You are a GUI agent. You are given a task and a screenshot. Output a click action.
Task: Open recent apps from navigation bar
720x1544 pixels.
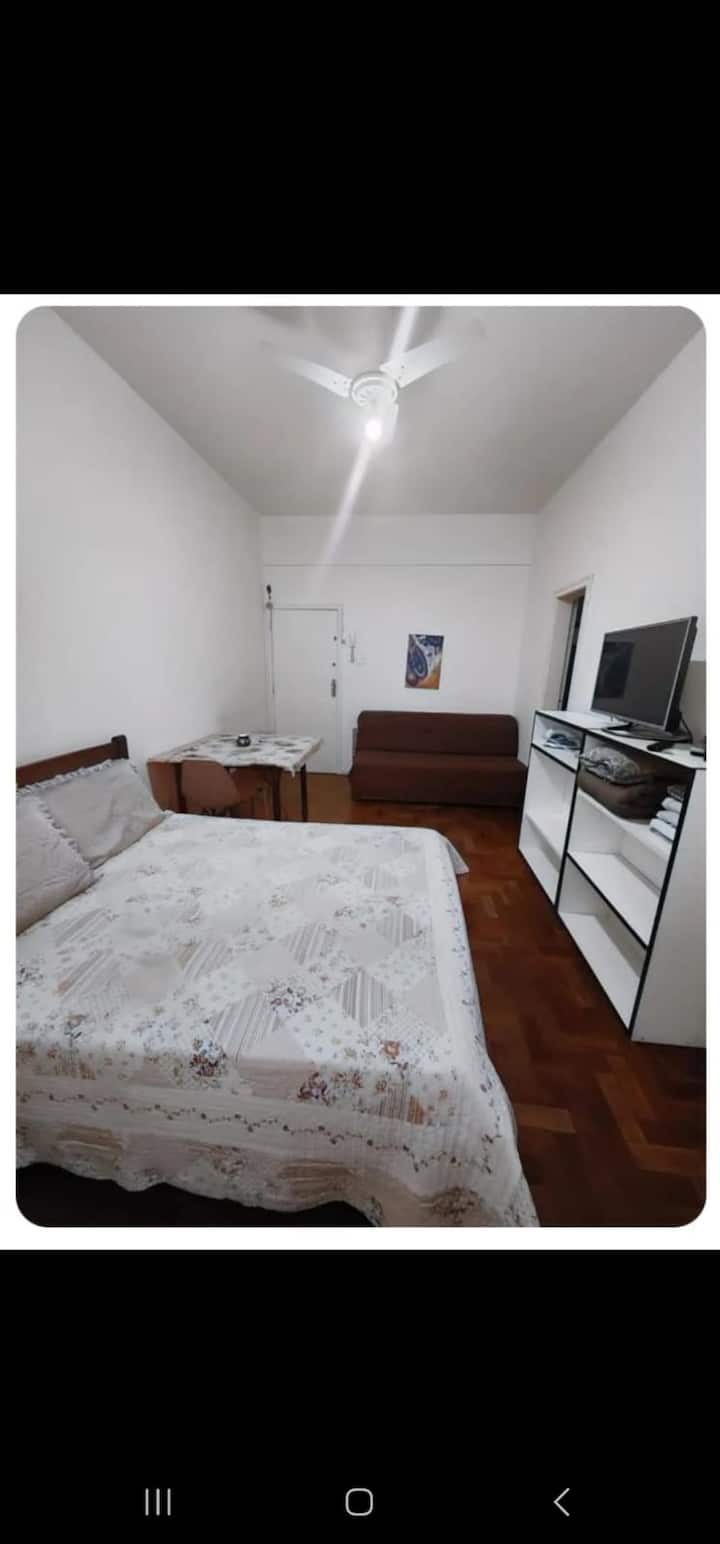tap(158, 1501)
